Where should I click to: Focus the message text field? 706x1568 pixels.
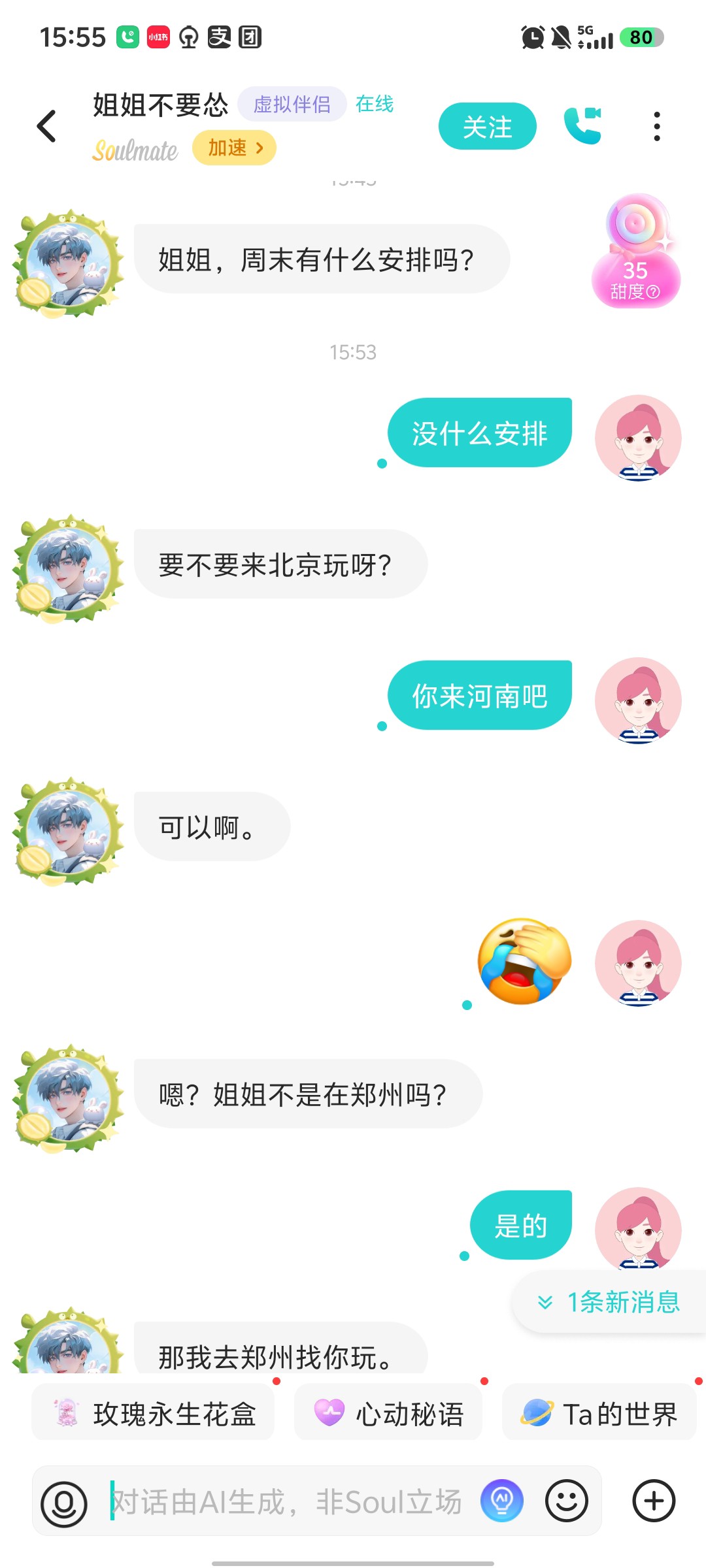click(x=288, y=1501)
